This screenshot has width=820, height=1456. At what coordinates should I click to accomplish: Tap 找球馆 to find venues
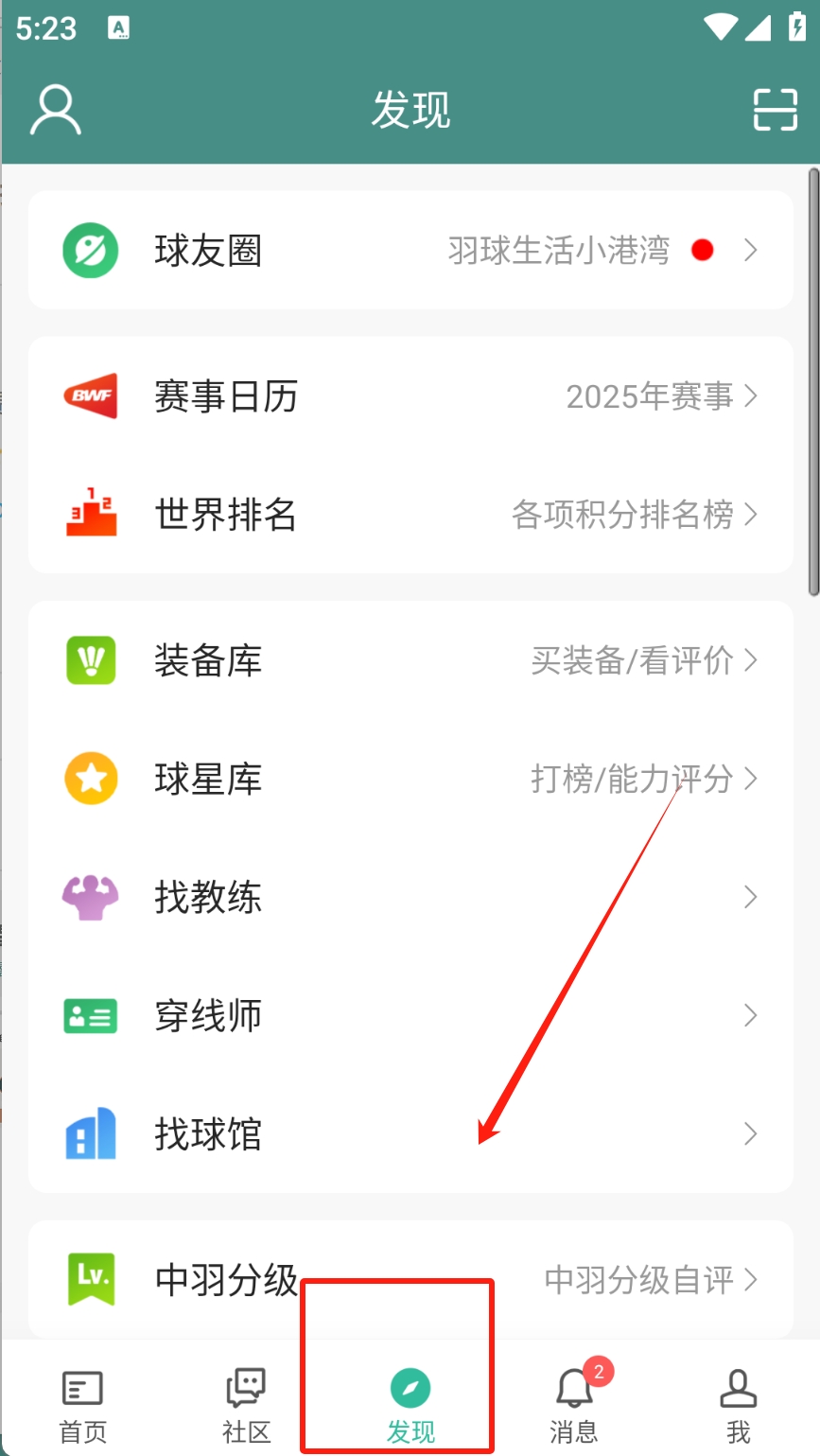pos(410,1133)
